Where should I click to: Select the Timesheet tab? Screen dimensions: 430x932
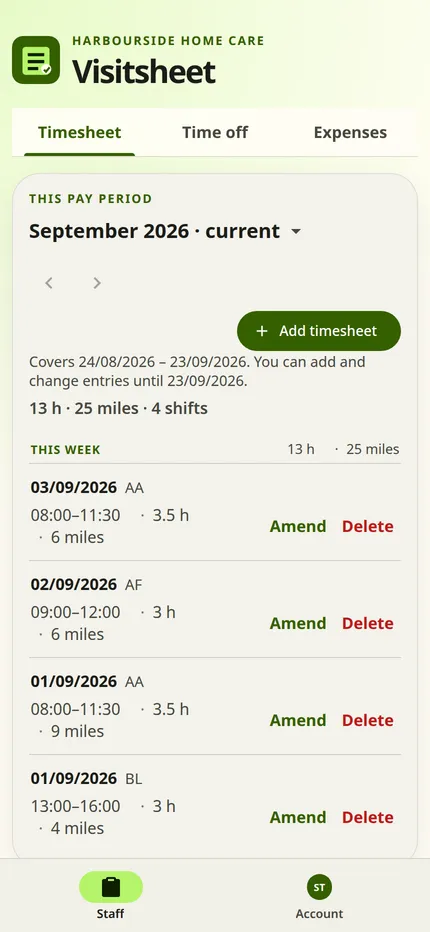(x=80, y=132)
